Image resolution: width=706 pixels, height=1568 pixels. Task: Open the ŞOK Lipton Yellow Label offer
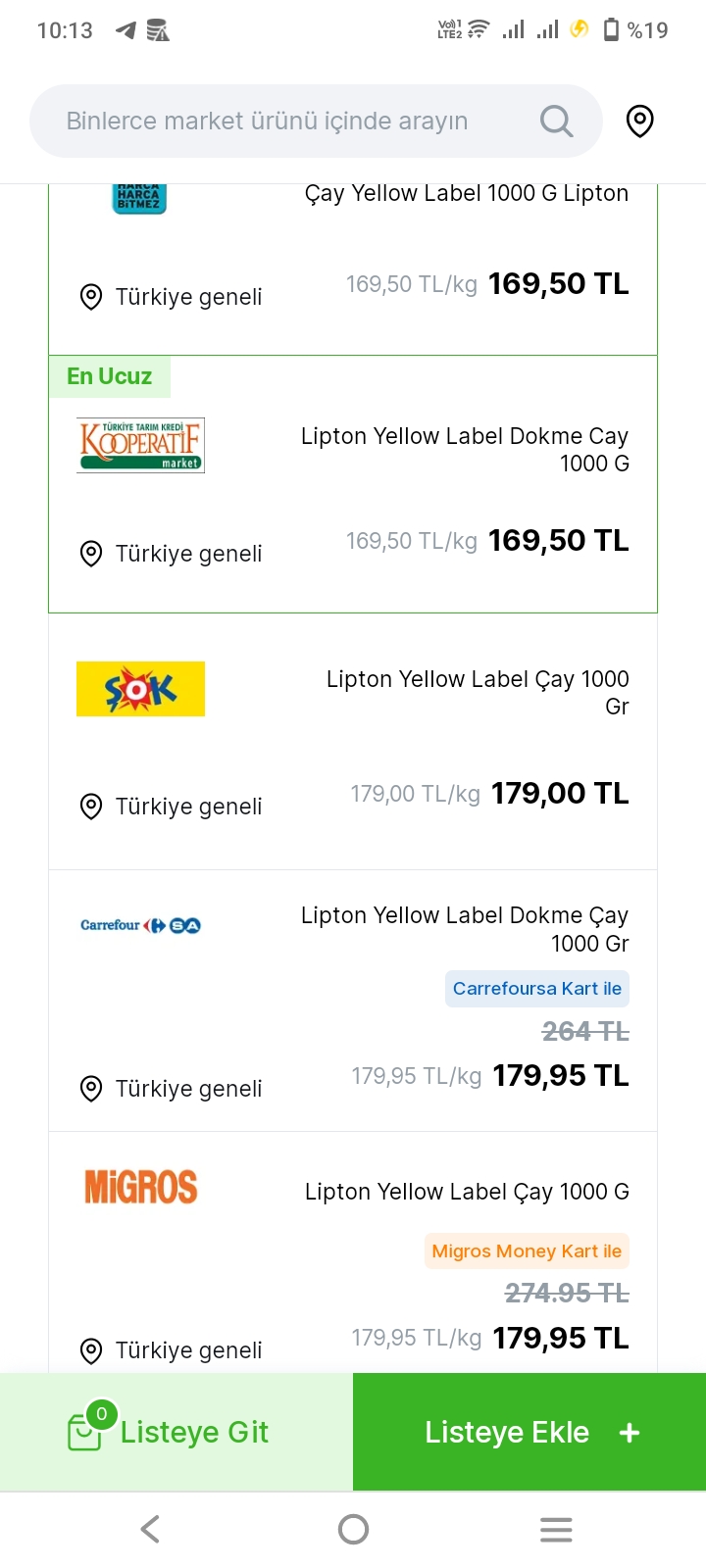(x=353, y=742)
